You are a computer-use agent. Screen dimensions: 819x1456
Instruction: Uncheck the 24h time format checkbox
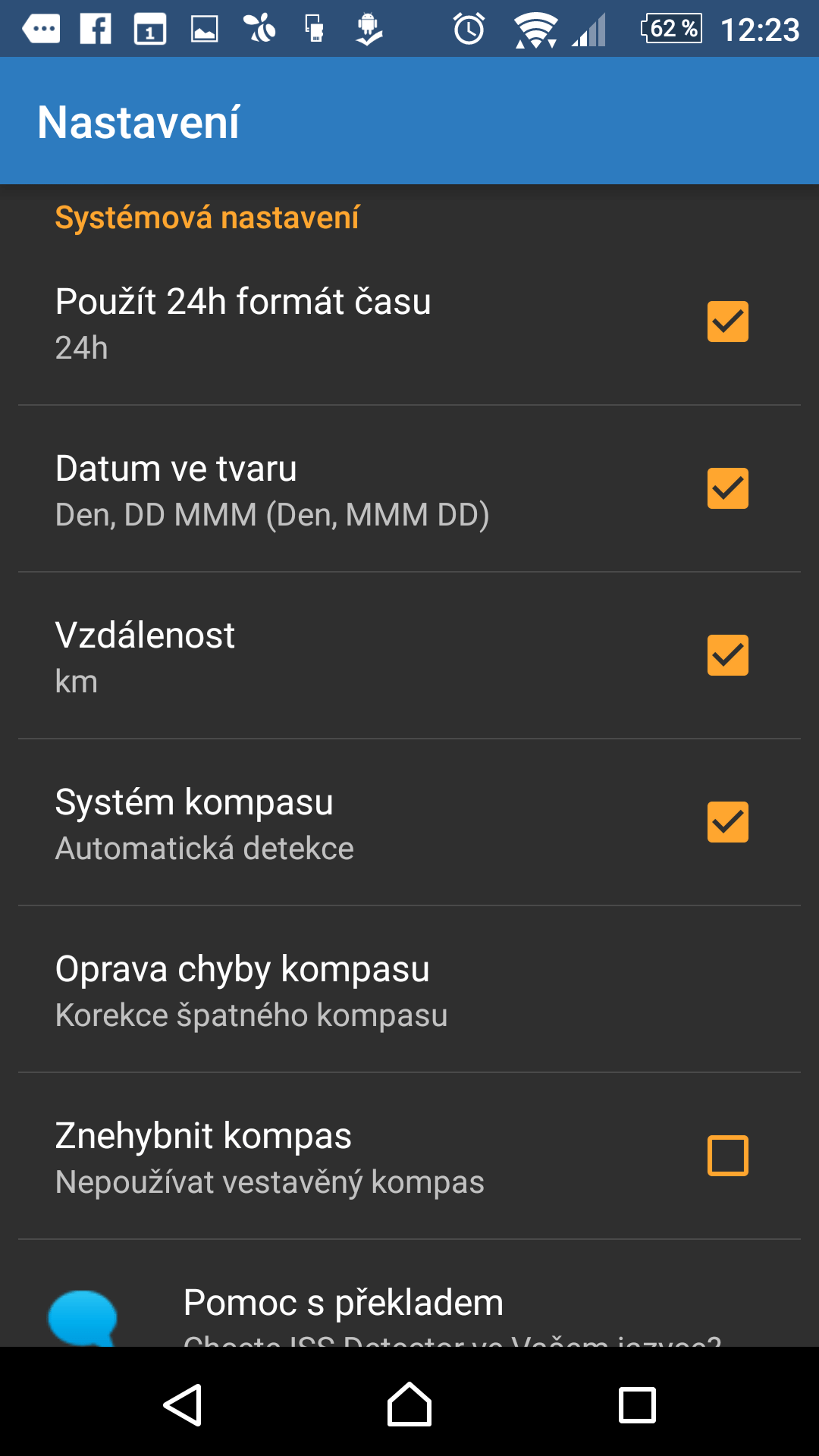727,322
